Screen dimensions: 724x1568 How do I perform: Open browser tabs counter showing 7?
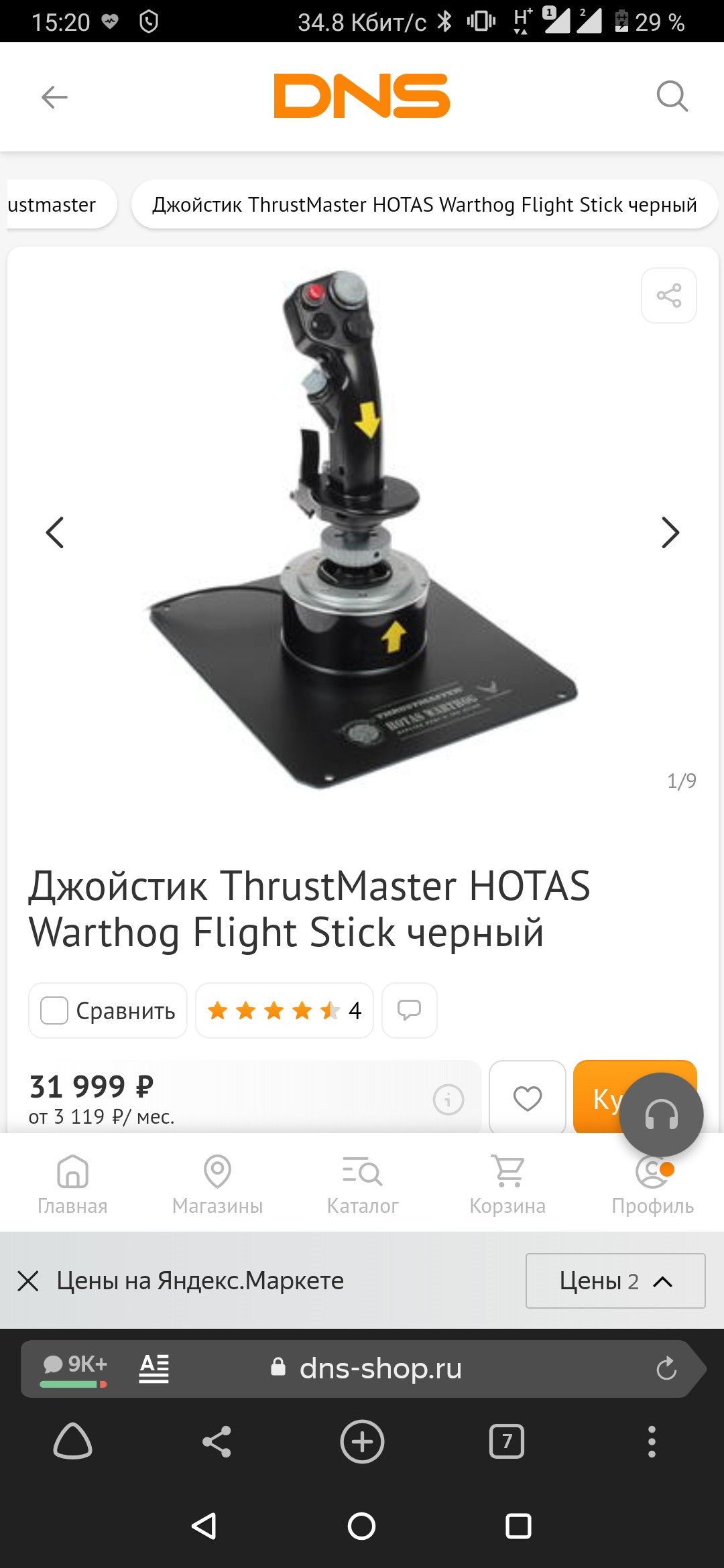(x=507, y=1441)
